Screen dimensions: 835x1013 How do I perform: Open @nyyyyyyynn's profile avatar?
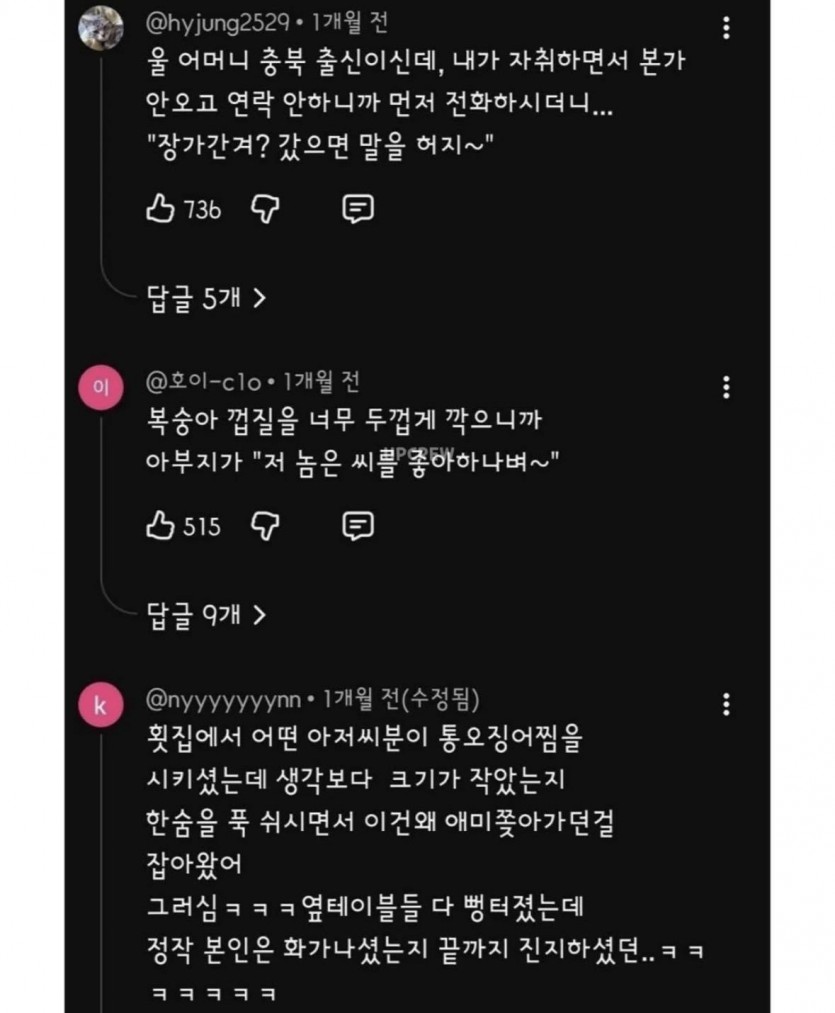(100, 706)
